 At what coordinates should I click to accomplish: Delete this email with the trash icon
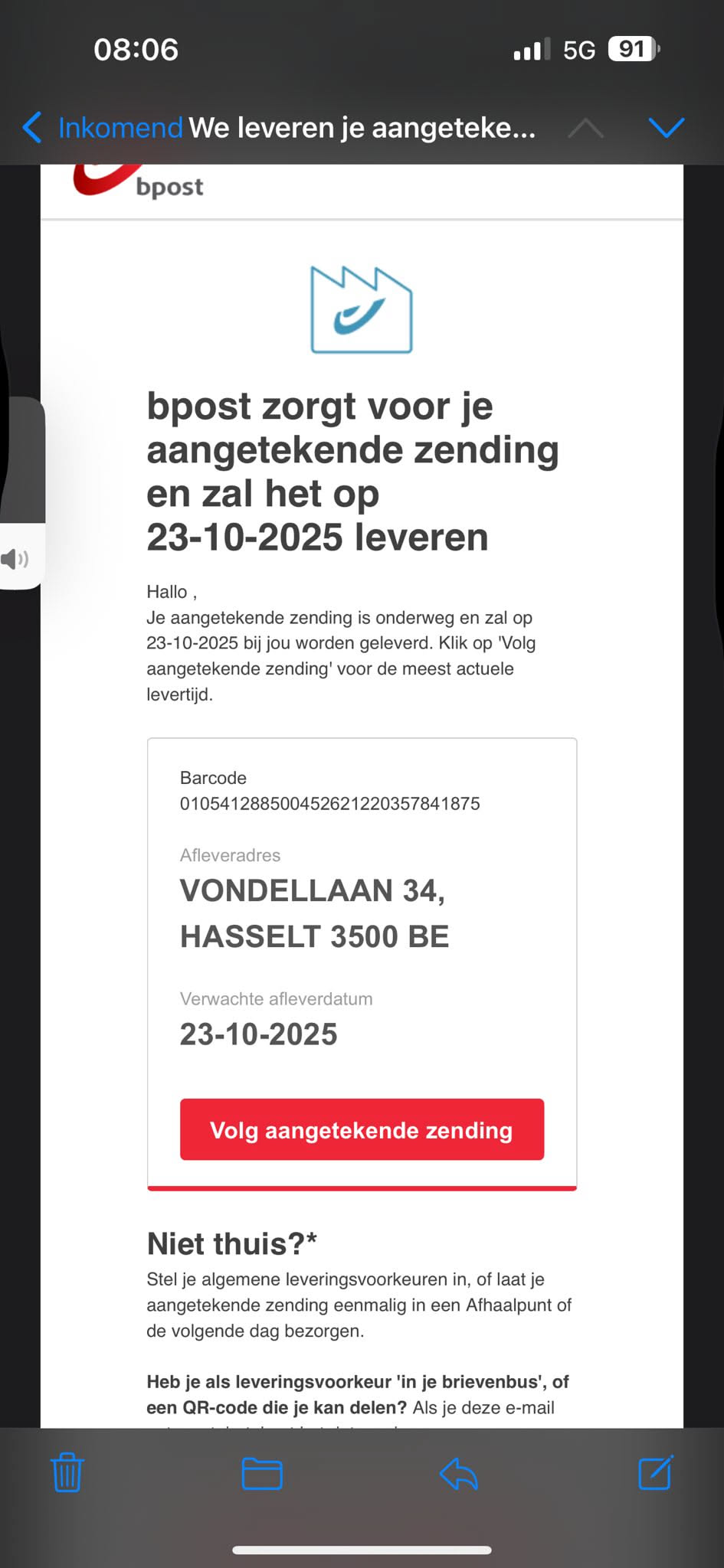(67, 1472)
